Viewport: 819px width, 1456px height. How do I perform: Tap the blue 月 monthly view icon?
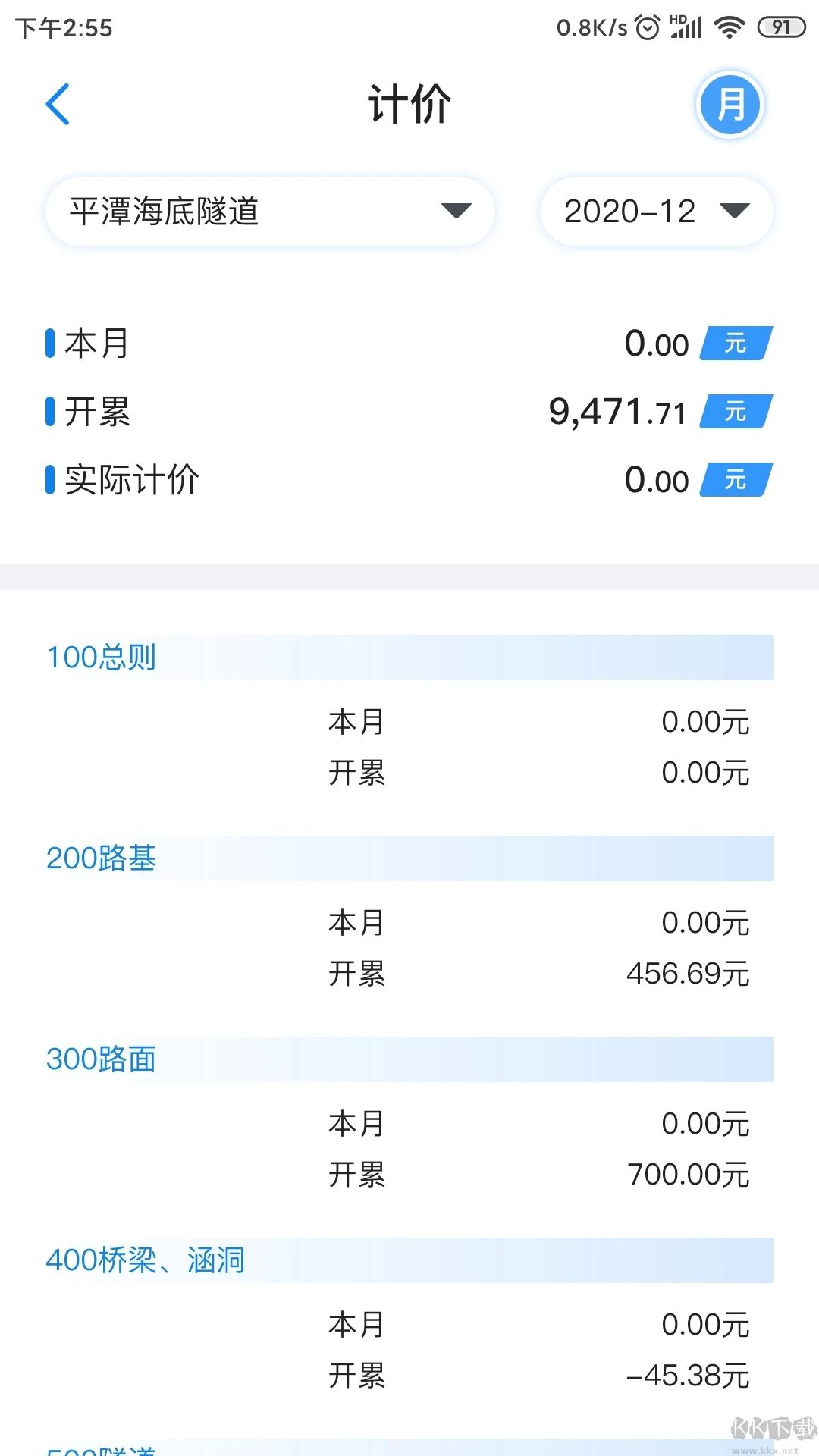(x=729, y=105)
